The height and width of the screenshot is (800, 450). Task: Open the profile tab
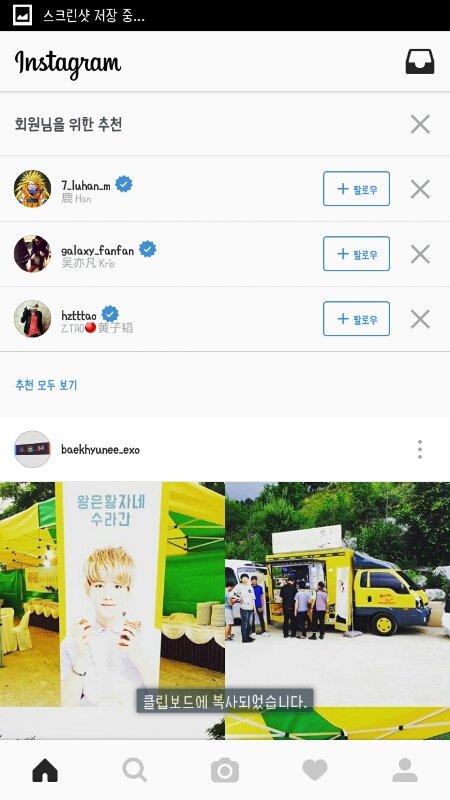click(x=405, y=770)
